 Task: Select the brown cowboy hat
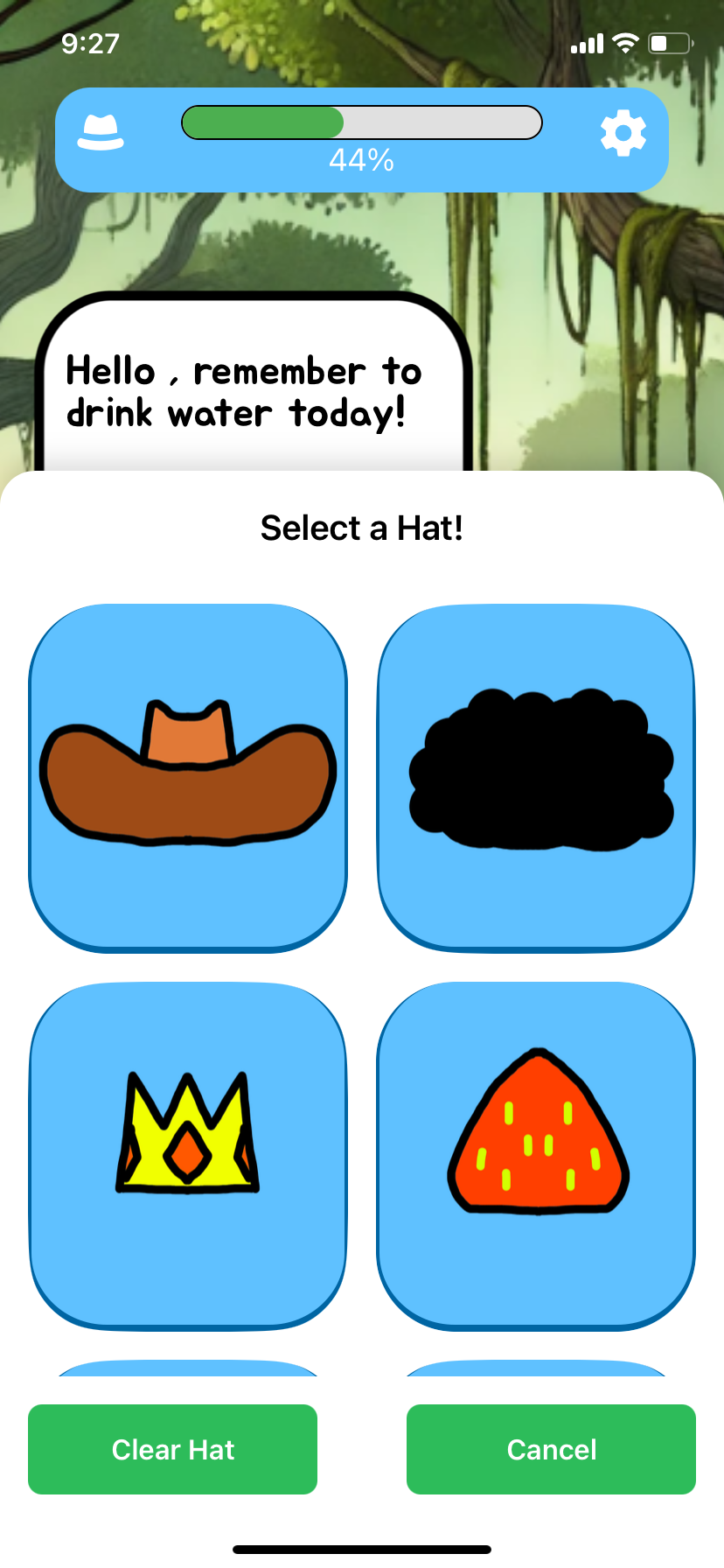188,777
